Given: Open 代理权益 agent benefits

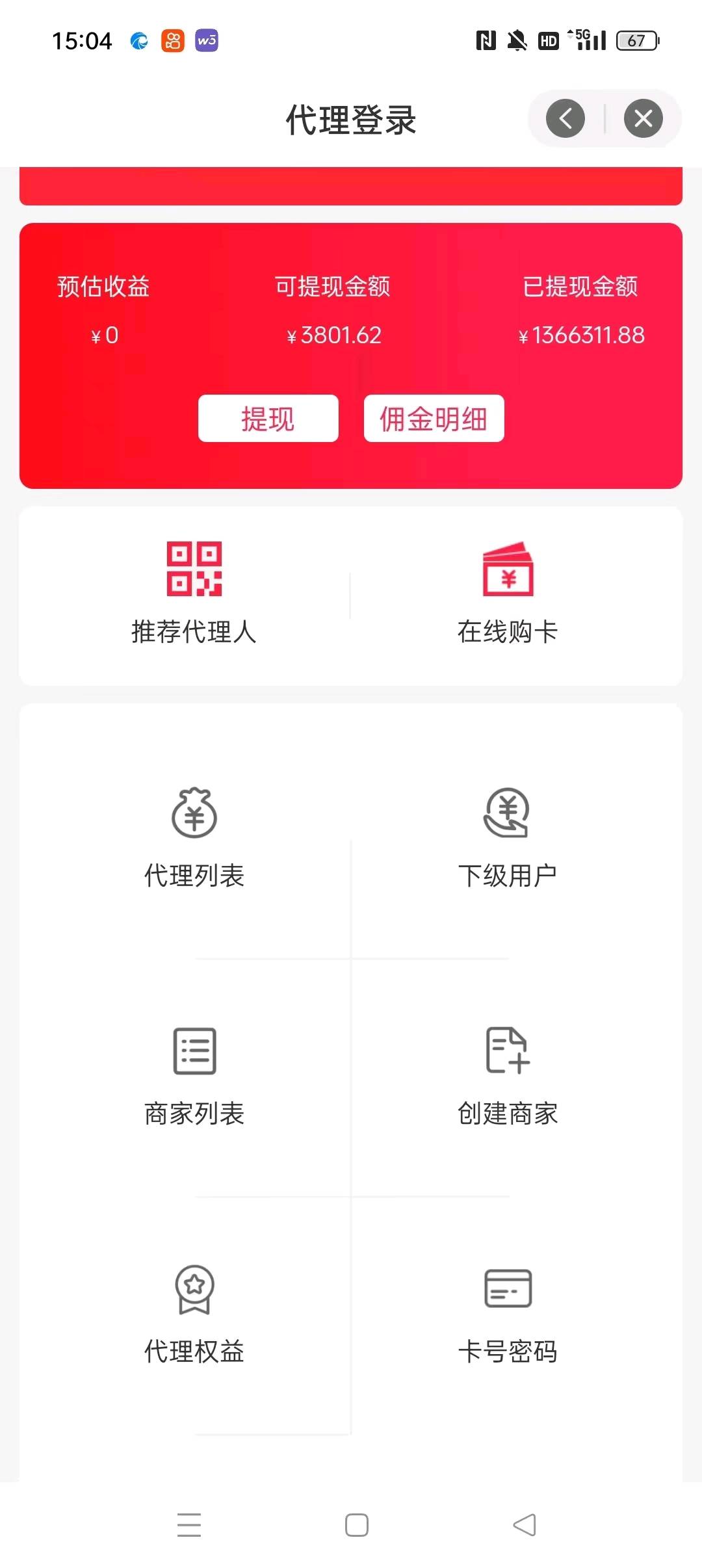Looking at the screenshot, I should point(194,1314).
